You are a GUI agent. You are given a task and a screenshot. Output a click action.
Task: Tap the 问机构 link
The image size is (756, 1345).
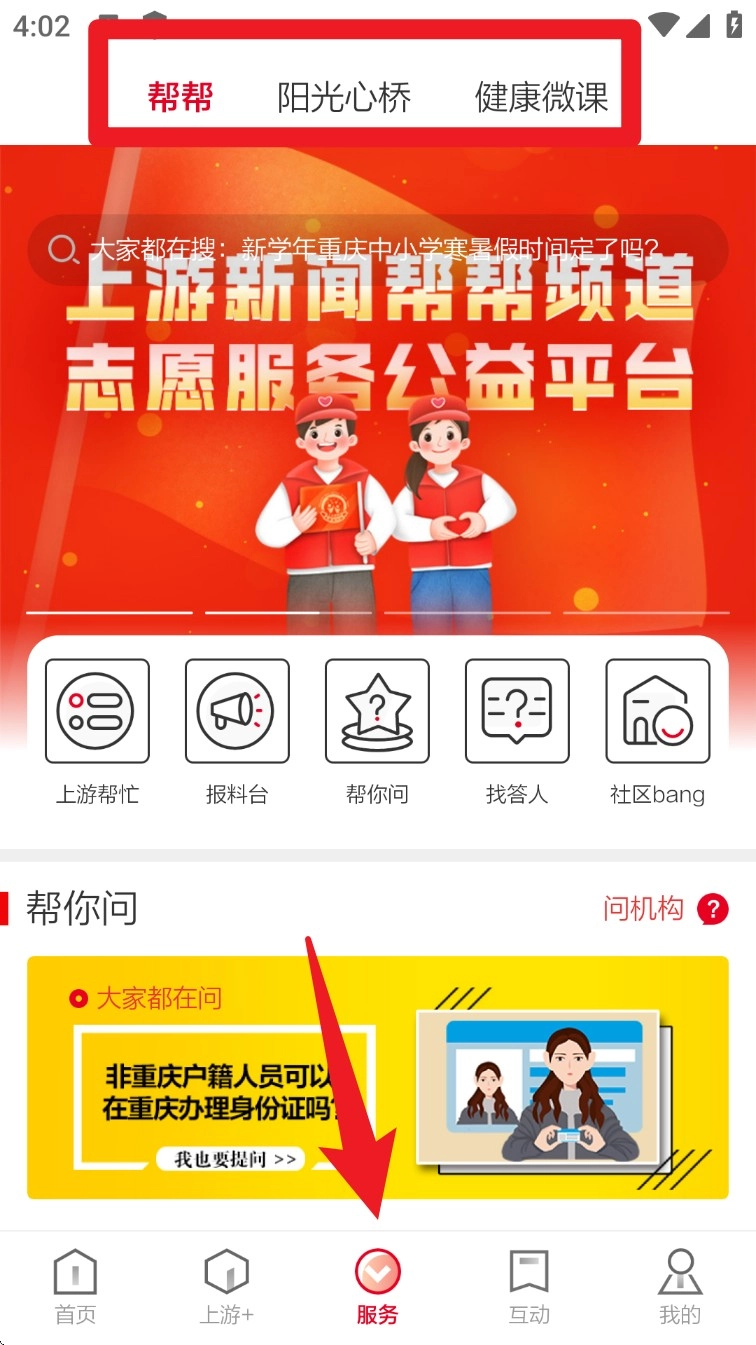pos(664,908)
